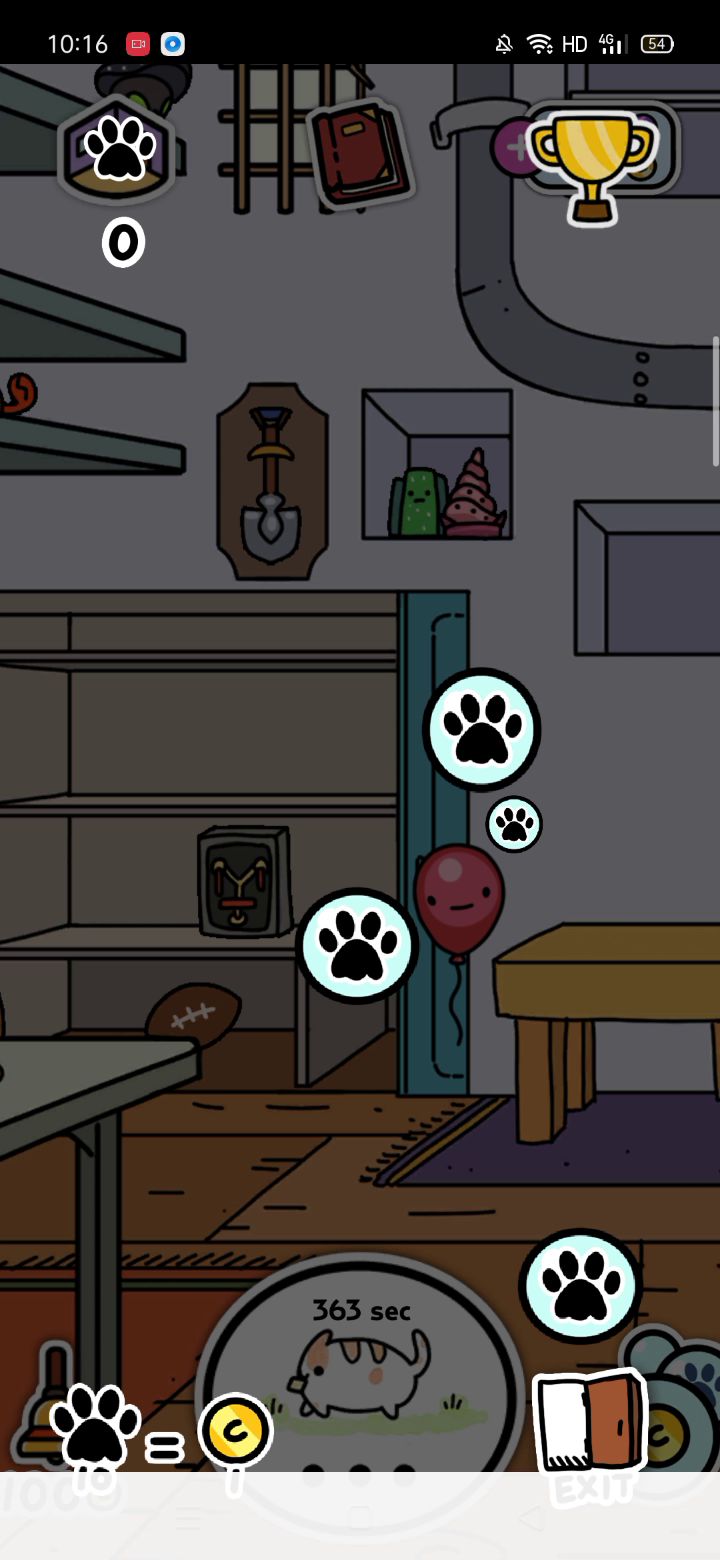Viewport: 720px width, 1560px height.
Task: Tap the paw gem badge at top
Action: (119, 150)
